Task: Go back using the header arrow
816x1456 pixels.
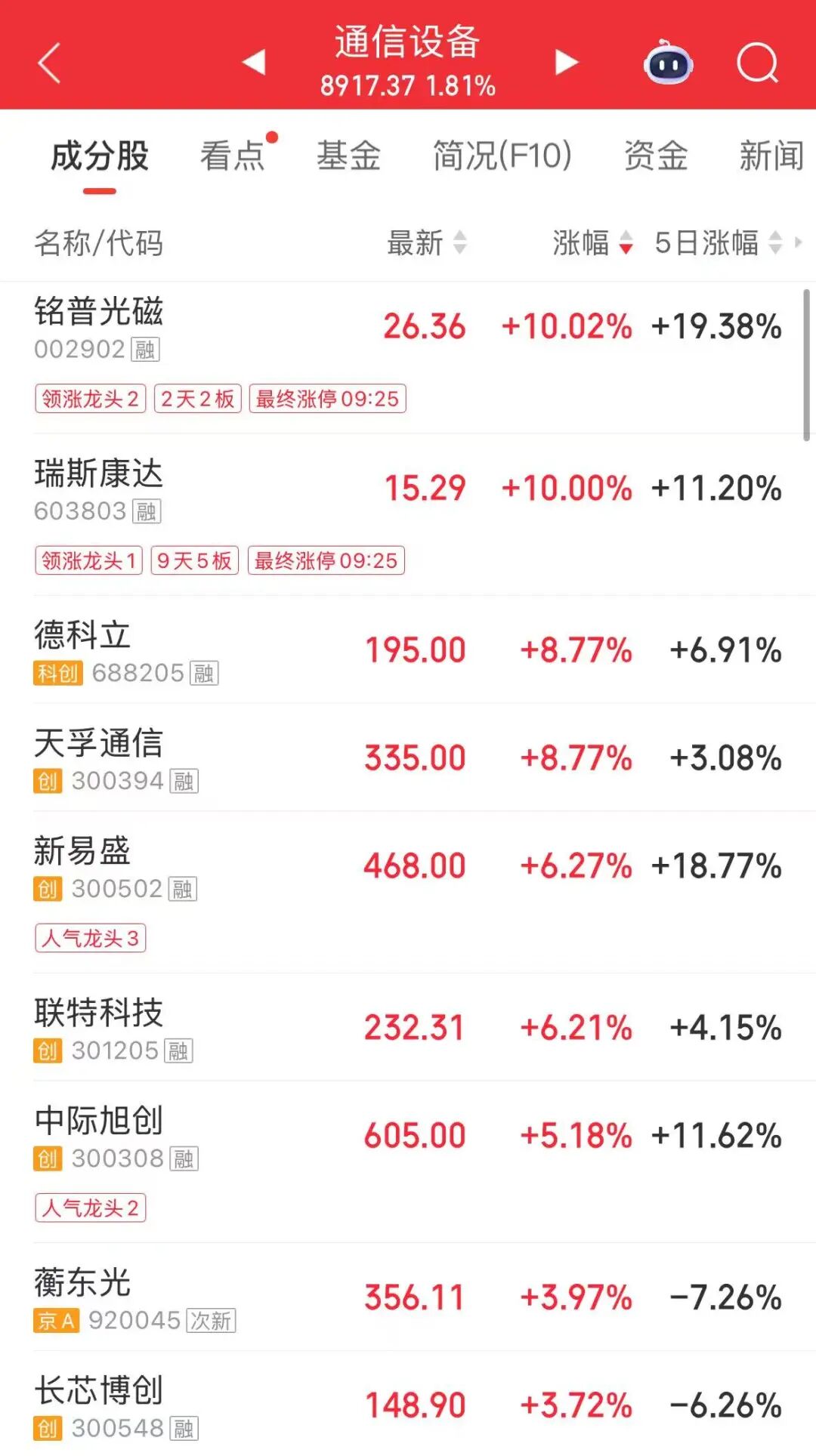Action: point(49,63)
